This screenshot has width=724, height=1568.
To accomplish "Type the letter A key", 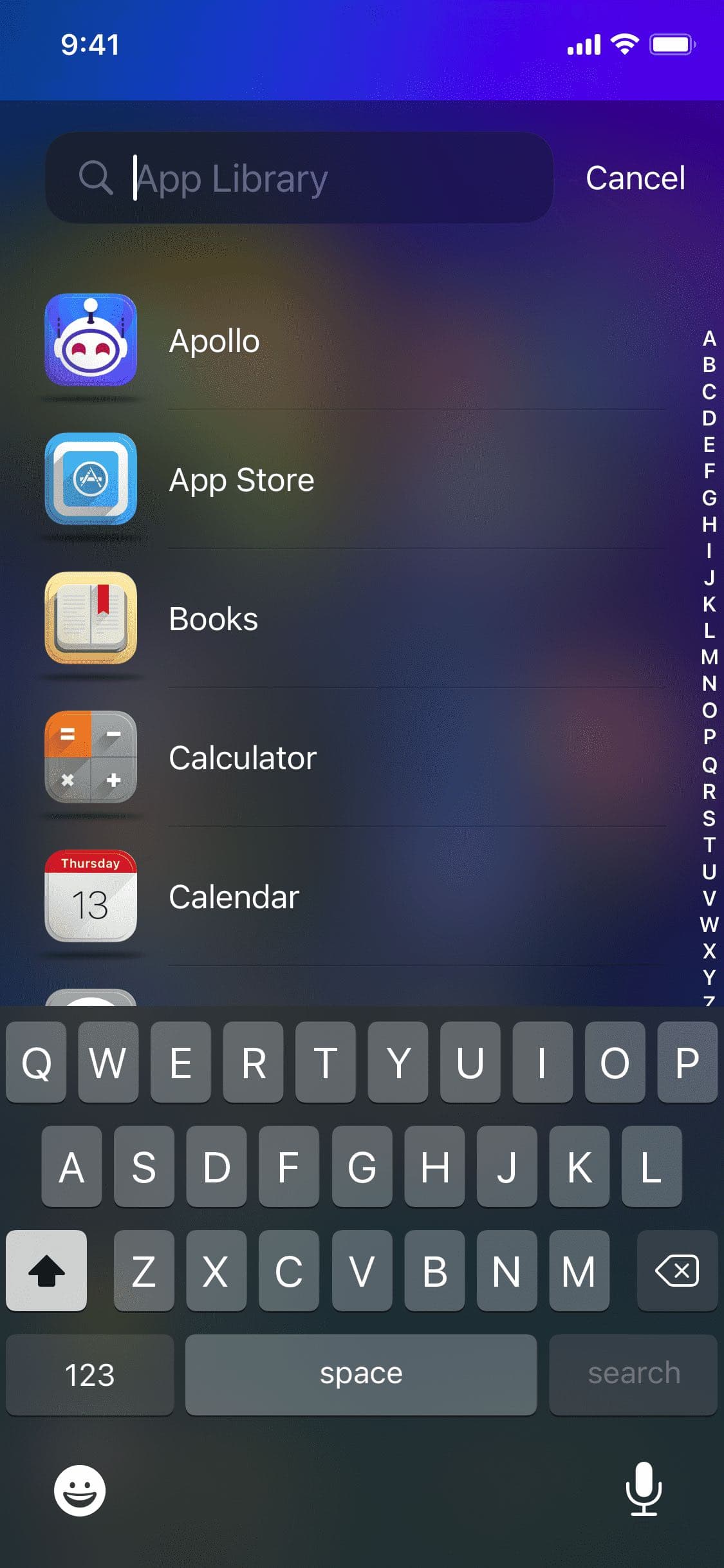I will [71, 1166].
